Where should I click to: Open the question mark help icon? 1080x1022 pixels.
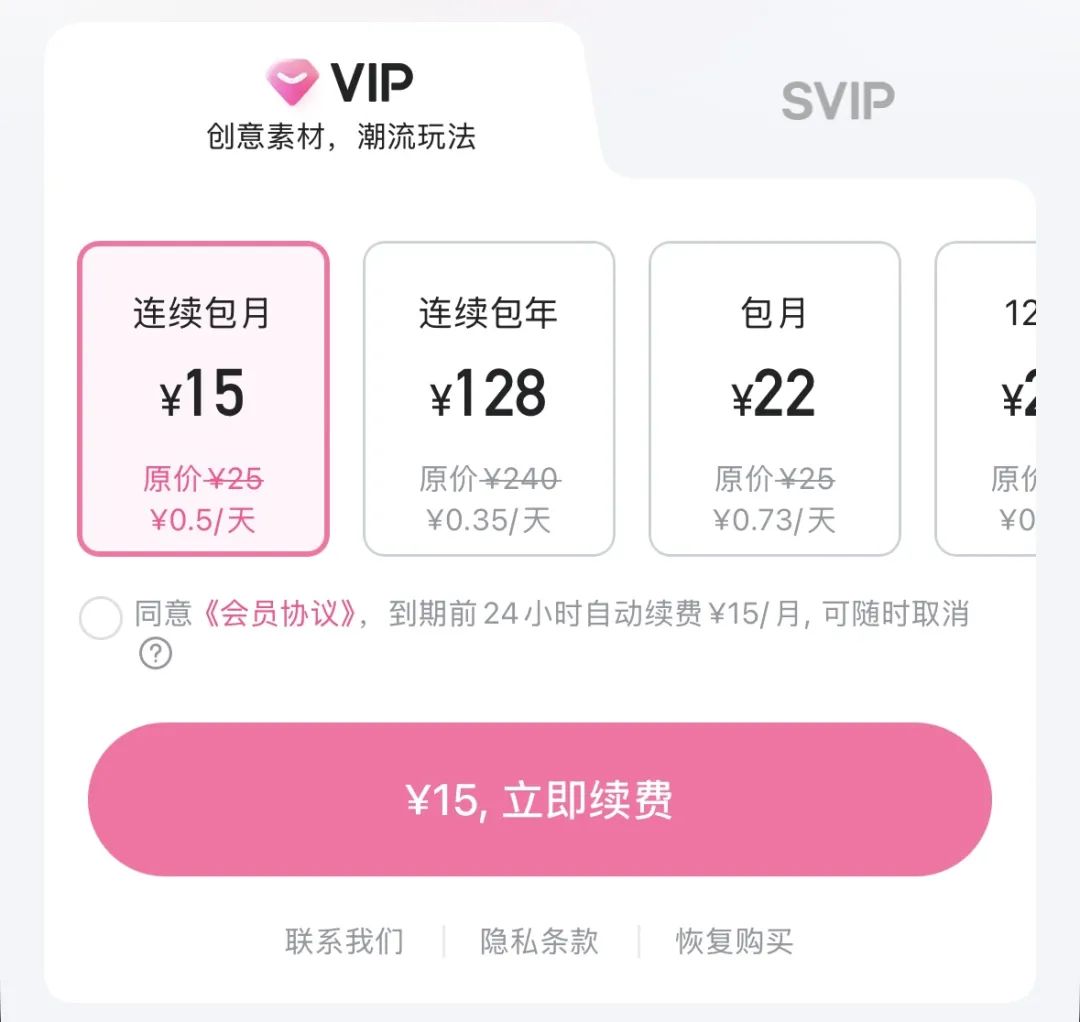pyautogui.click(x=155, y=654)
